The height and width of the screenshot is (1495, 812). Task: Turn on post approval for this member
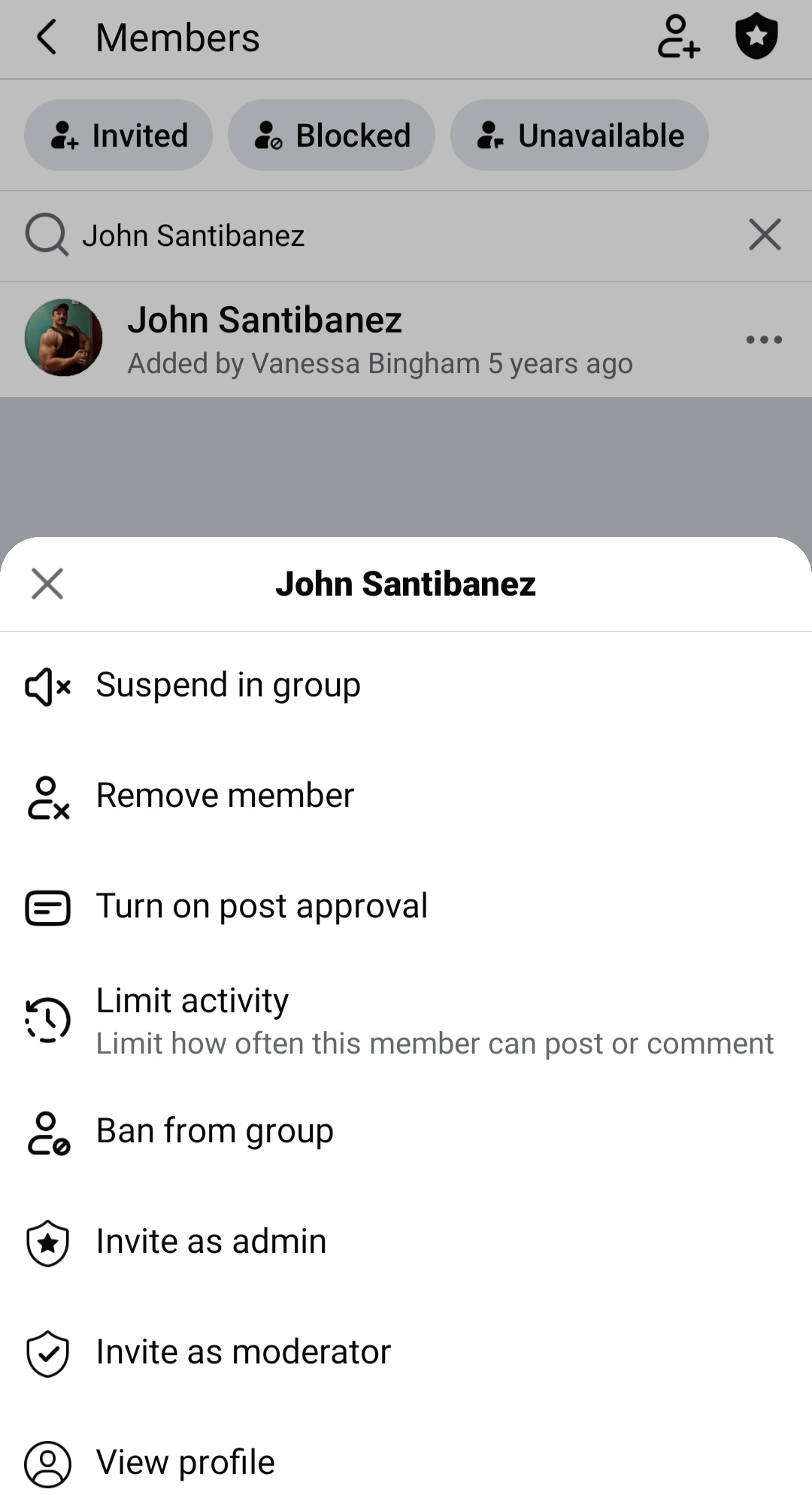pyautogui.click(x=406, y=906)
